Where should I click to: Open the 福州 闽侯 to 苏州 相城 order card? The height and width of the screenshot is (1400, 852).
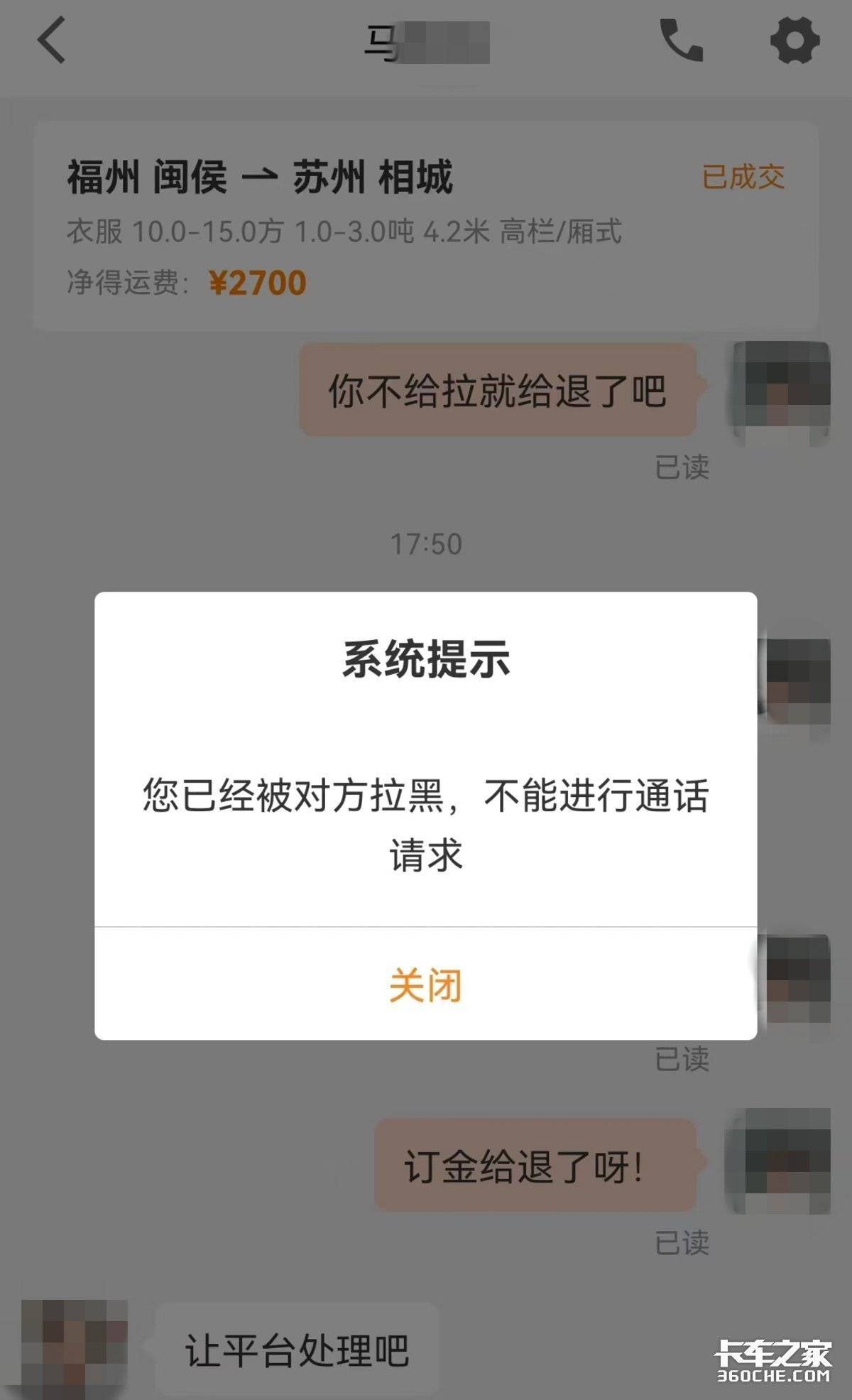point(426,226)
